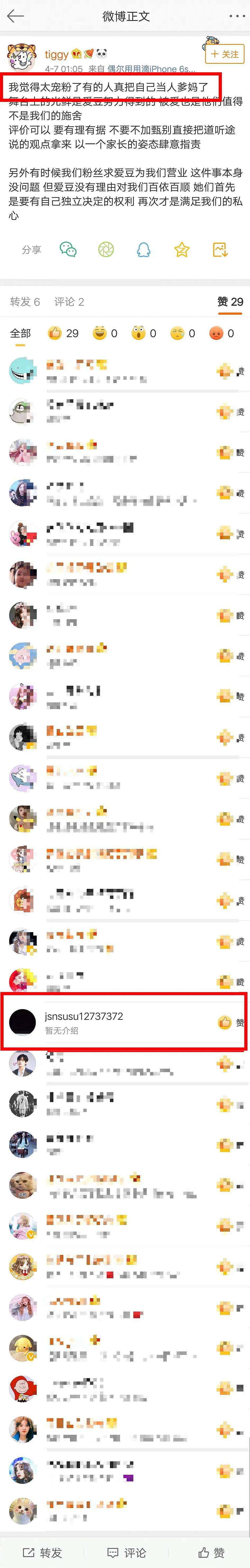This screenshot has width=250, height=1568.
Task: Filter by angry face reactions
Action: [x=221, y=333]
